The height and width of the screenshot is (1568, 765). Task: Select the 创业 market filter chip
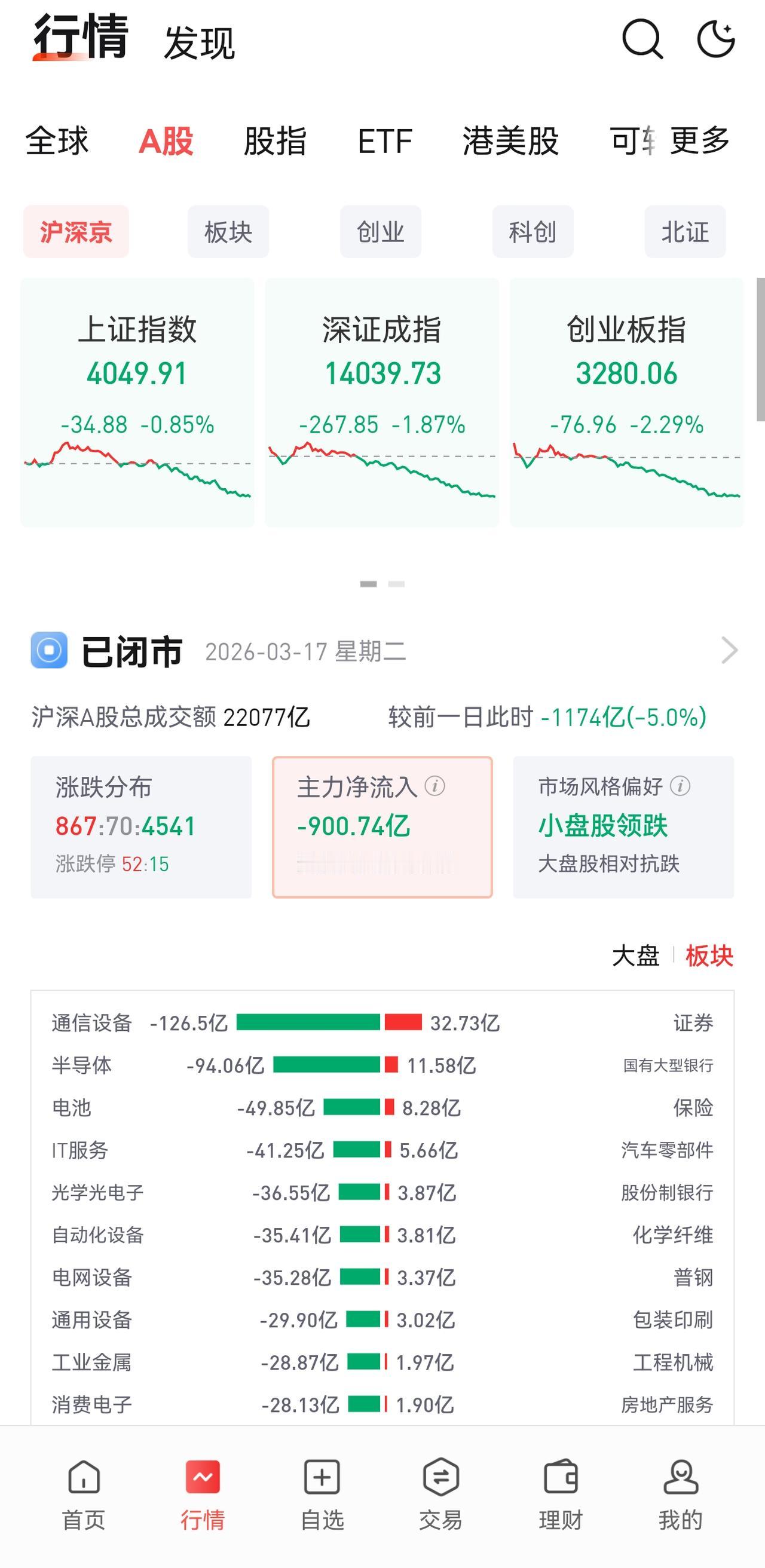[380, 231]
